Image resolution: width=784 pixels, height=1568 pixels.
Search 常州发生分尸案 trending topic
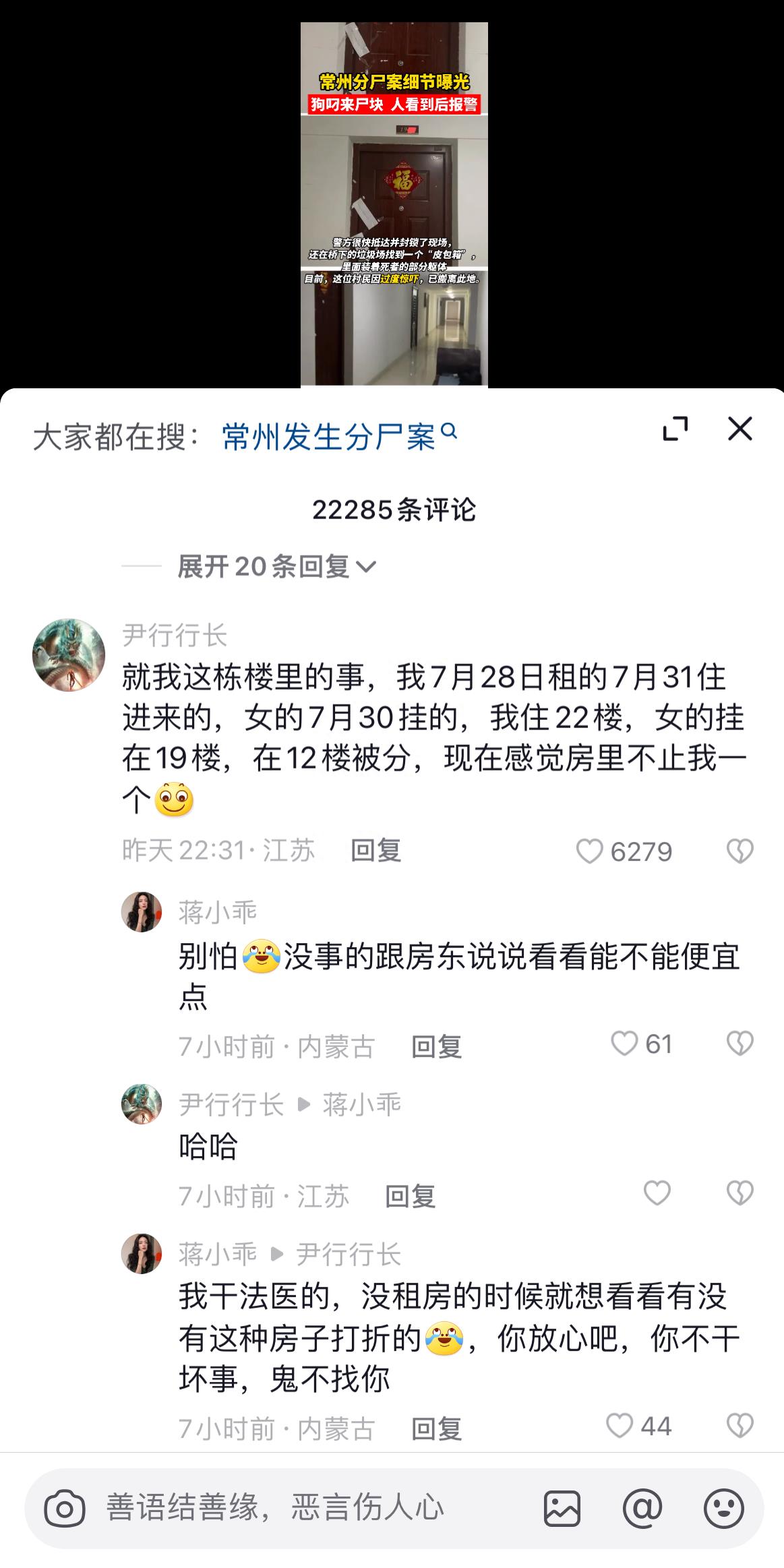click(x=339, y=437)
